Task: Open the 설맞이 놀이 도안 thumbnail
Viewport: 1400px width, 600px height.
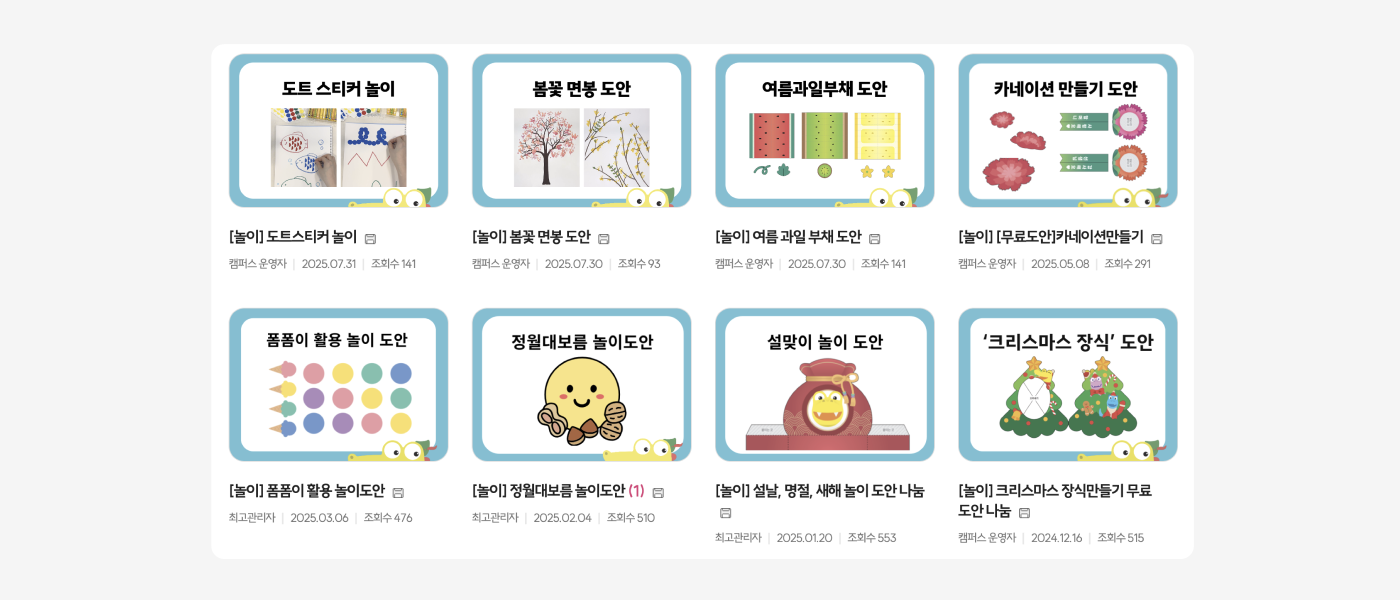Action: [824, 385]
